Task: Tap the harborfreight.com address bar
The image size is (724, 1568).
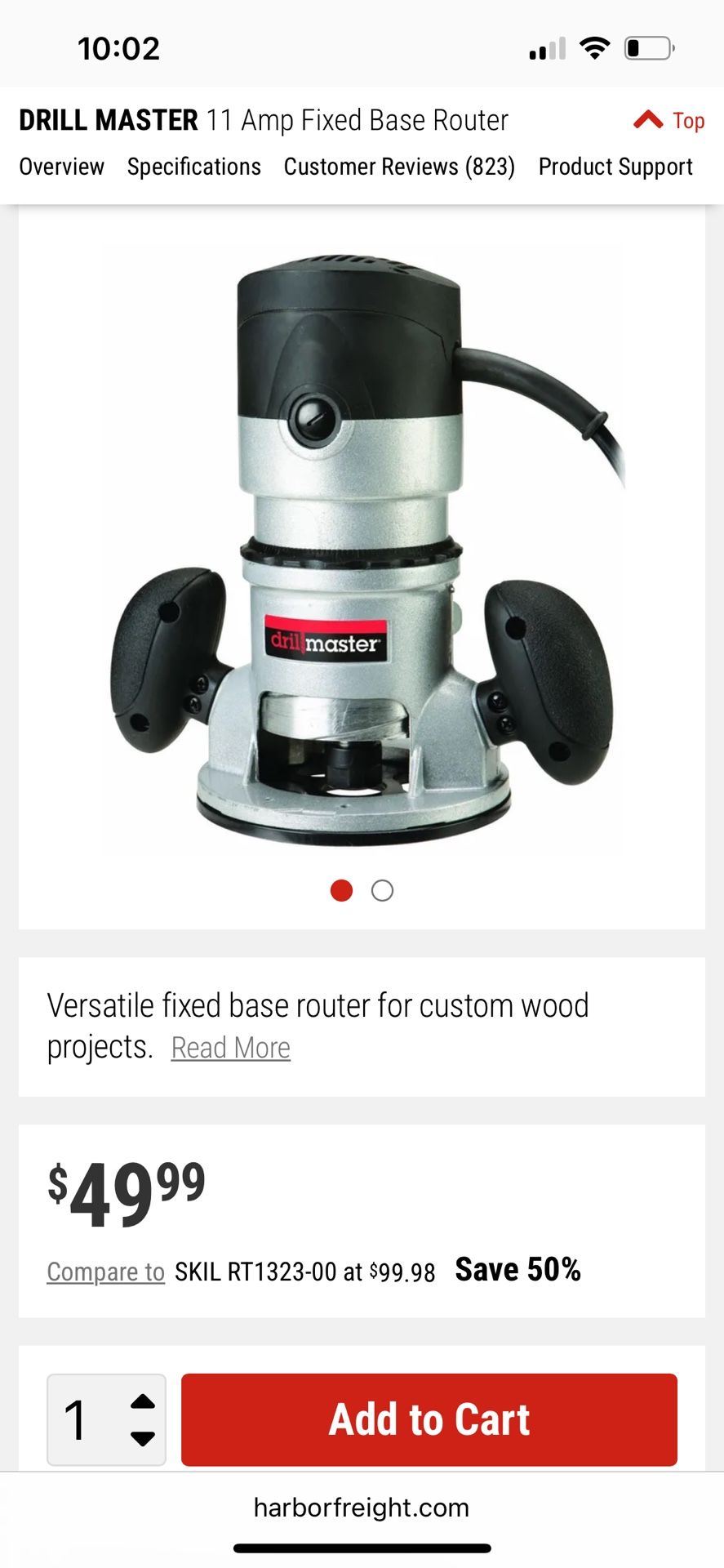Action: [x=362, y=1508]
